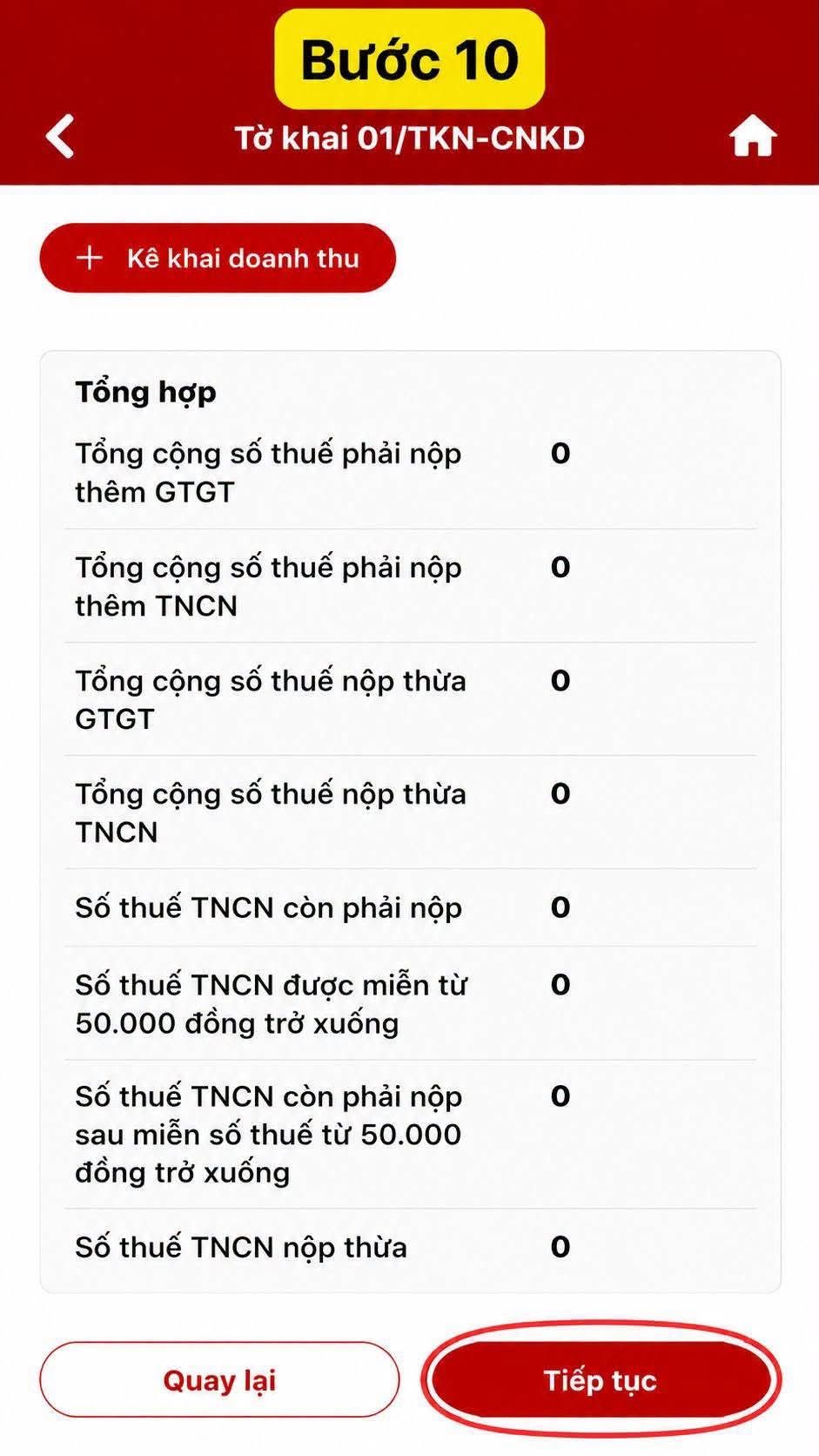Select the Quay lại button
The width and height of the screenshot is (819, 1456).
[219, 1380]
